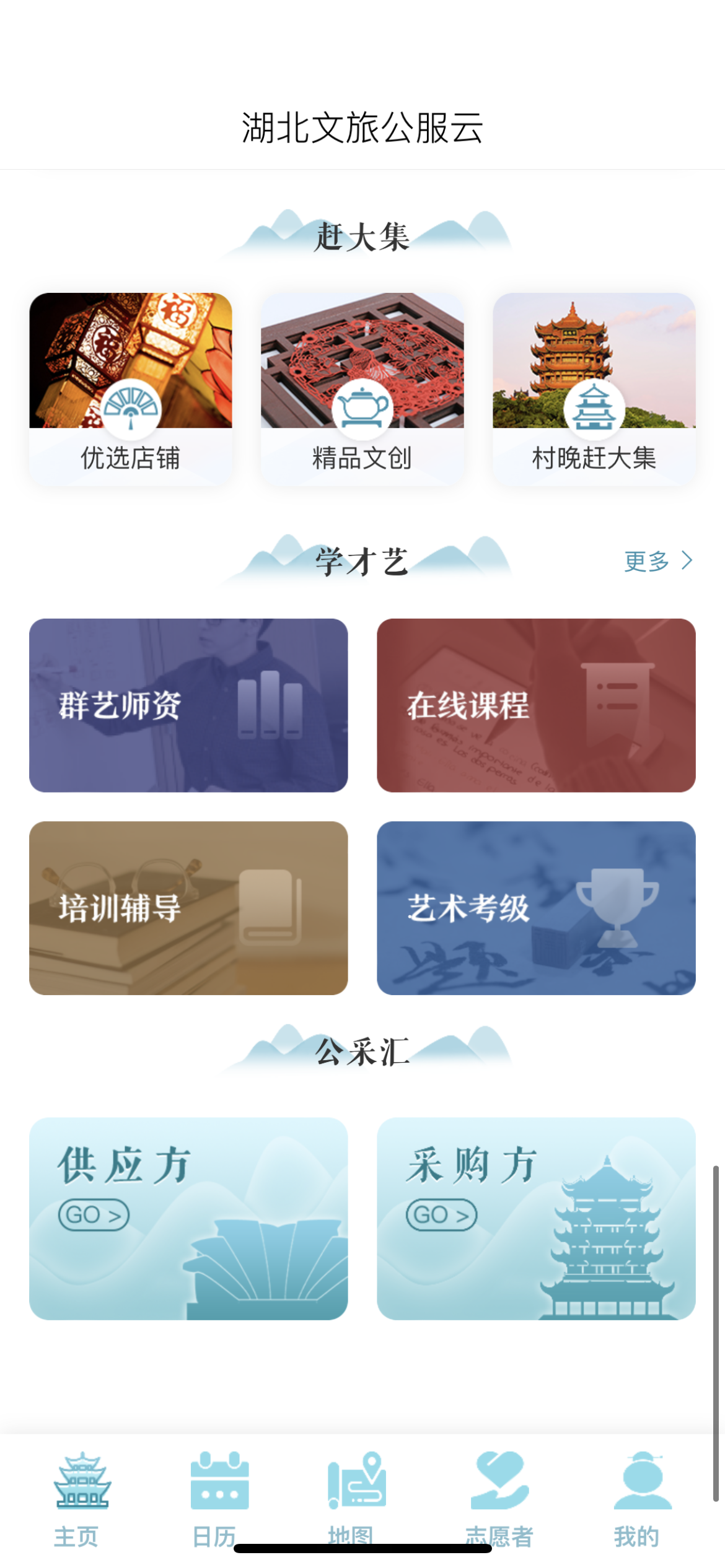This screenshot has width=725, height=1568.
Task: Select the 艺术考级 tile
Action: click(x=536, y=908)
